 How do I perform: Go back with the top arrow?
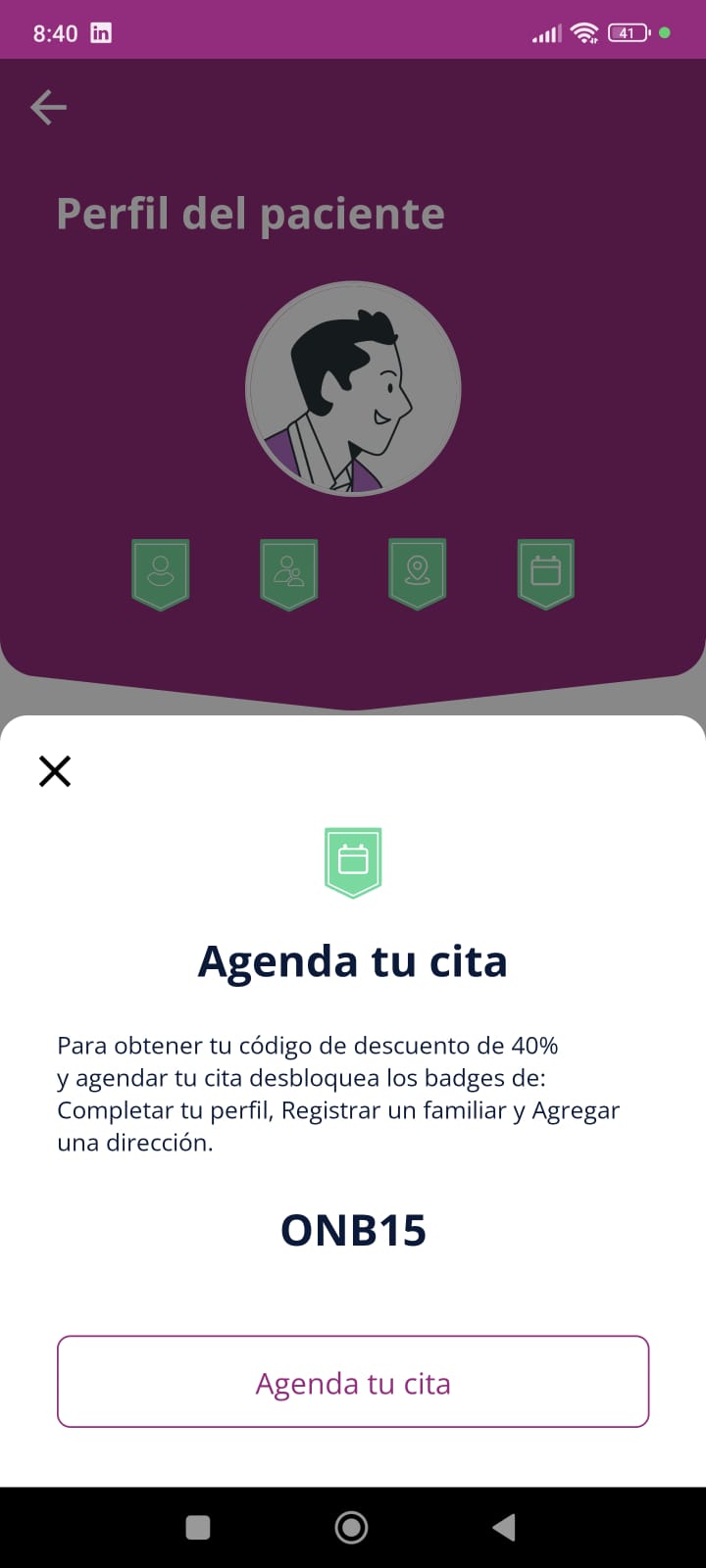point(48,108)
